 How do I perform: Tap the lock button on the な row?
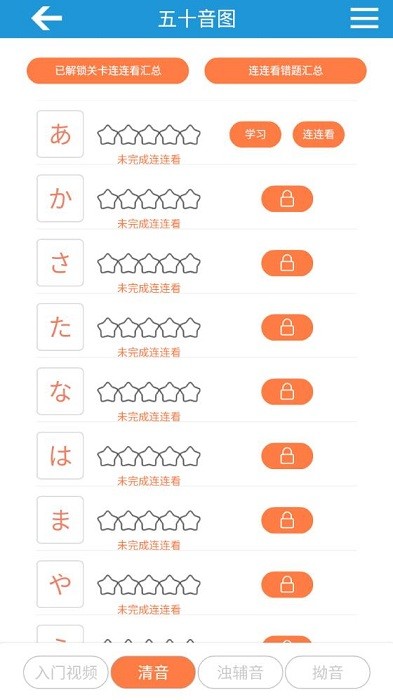287,392
